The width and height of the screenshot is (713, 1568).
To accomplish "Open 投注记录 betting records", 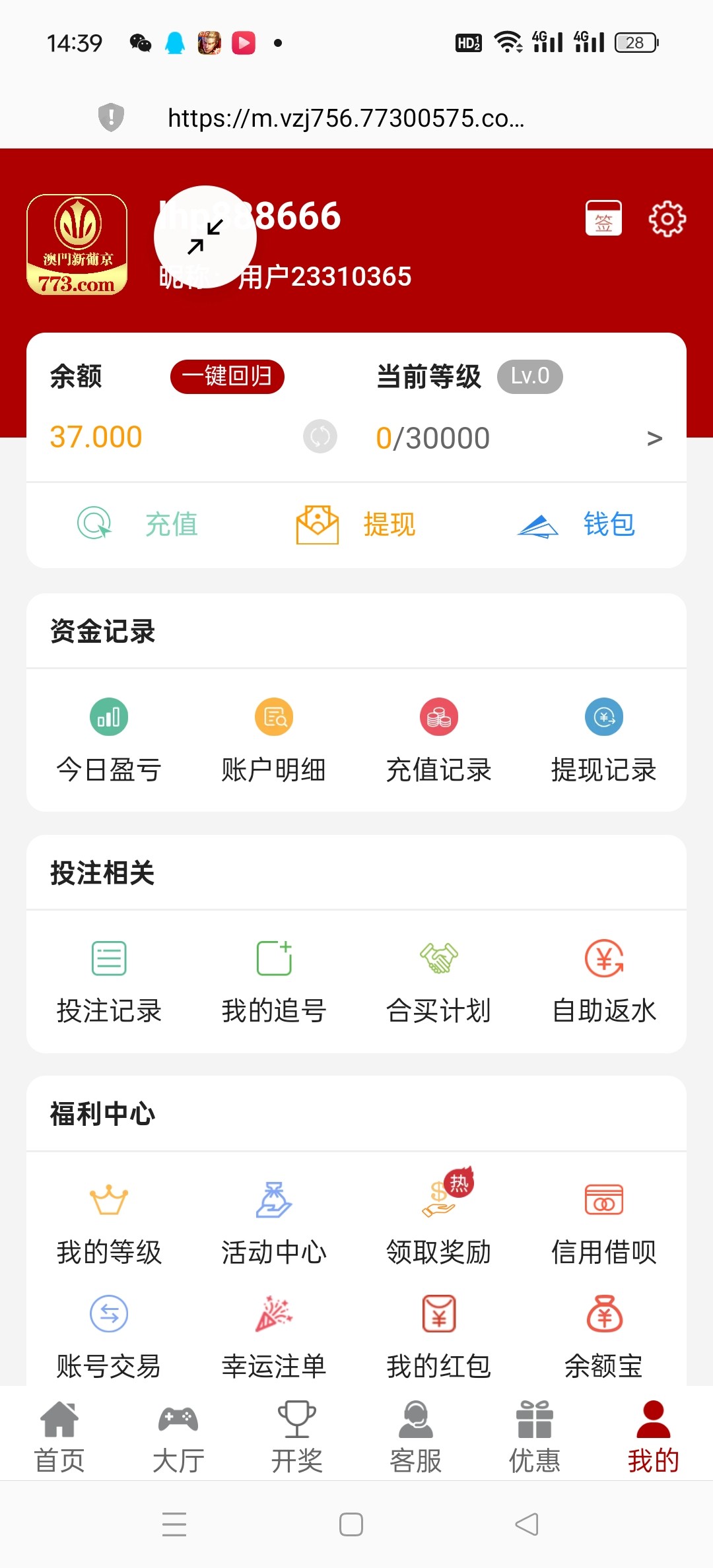I will pos(109,981).
